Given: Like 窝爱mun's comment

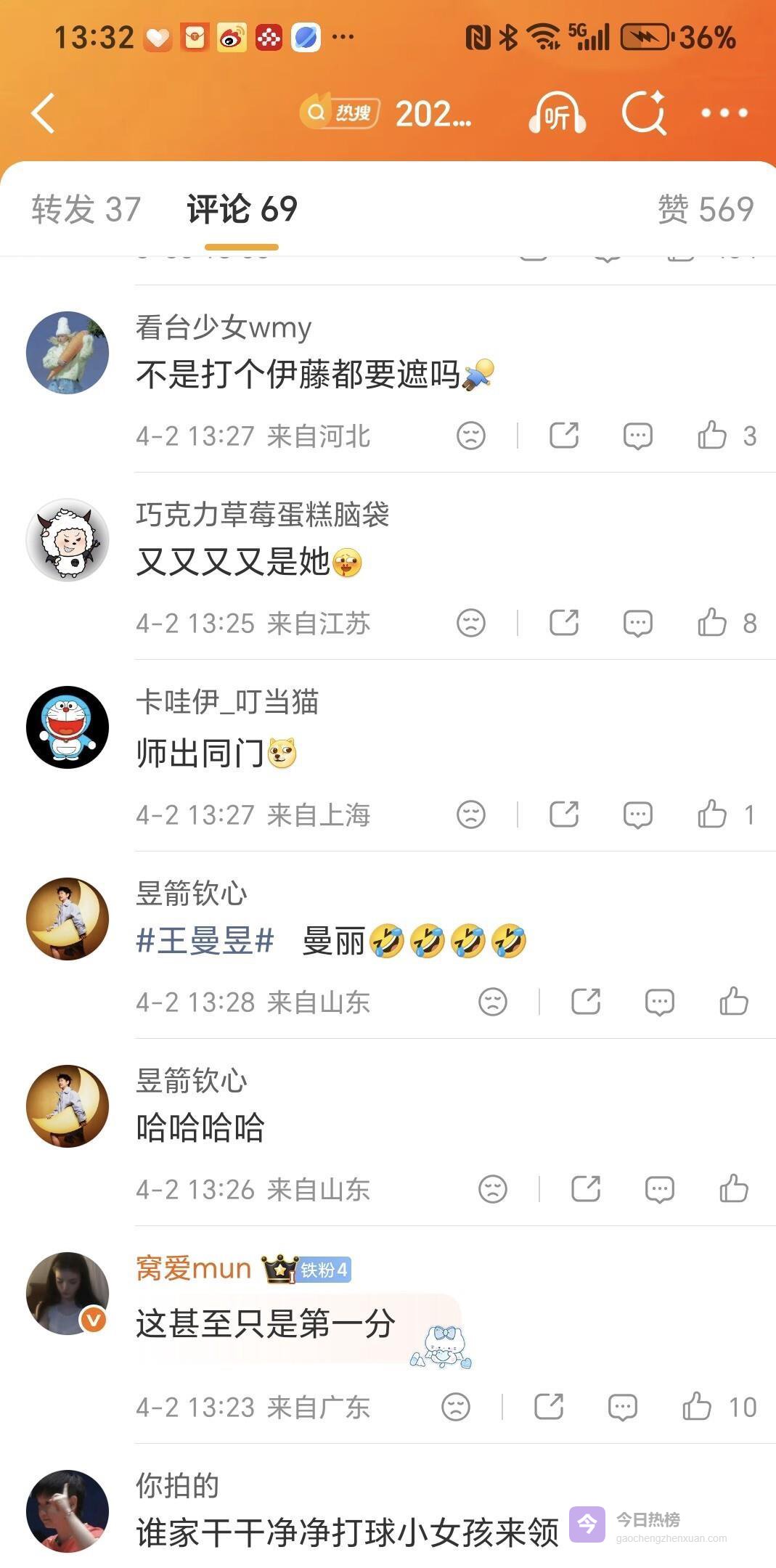Looking at the screenshot, I should (697, 1407).
